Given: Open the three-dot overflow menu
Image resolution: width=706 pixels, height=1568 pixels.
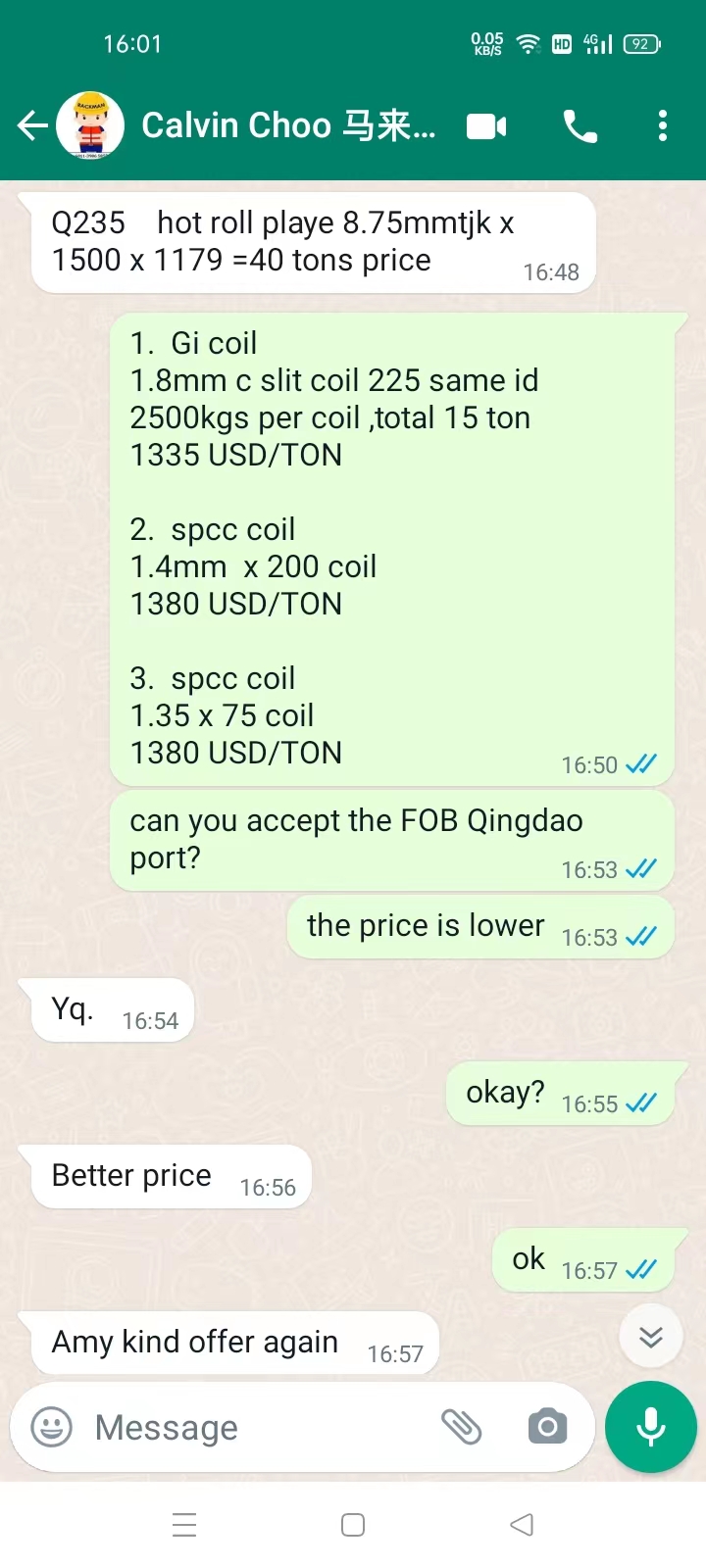Looking at the screenshot, I should click(663, 126).
